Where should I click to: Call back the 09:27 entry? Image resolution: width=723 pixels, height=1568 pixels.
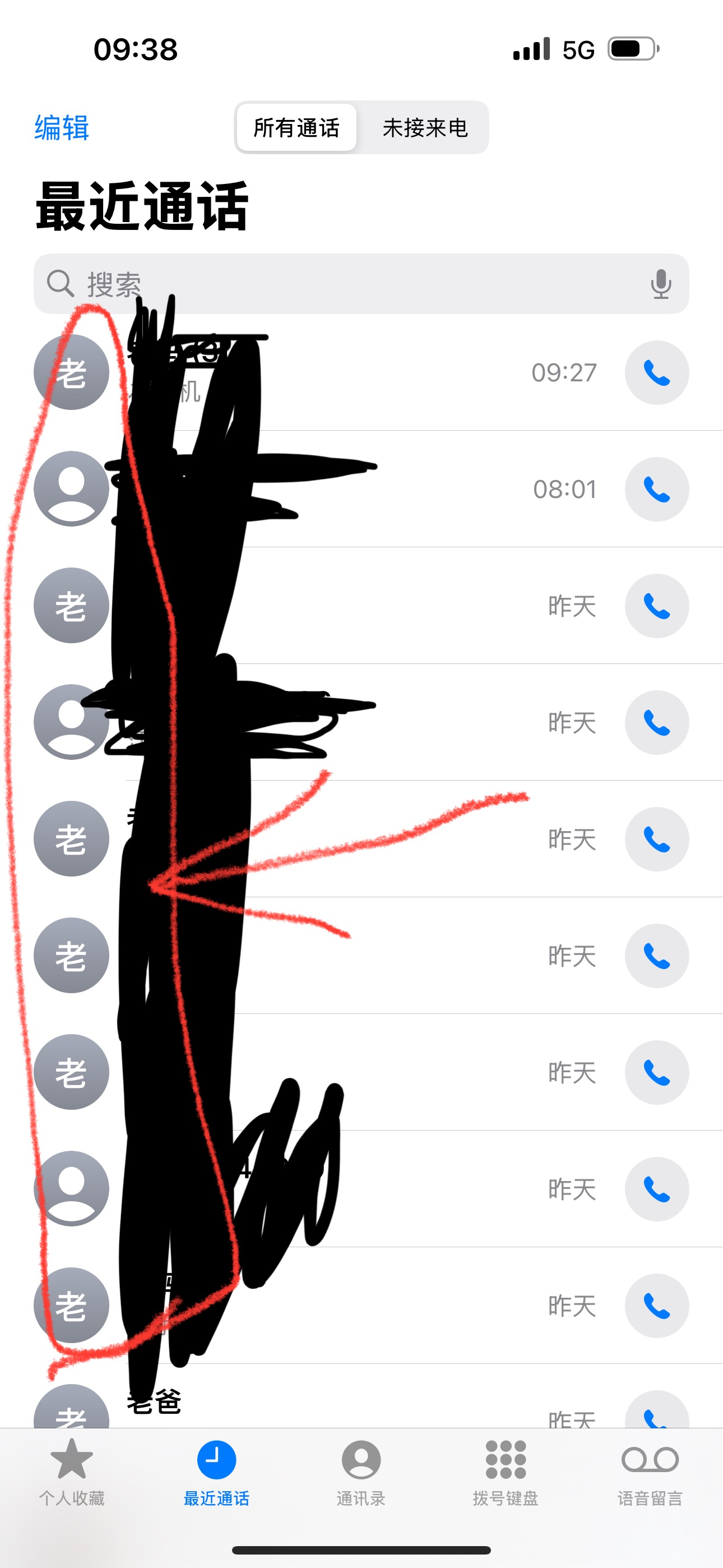click(656, 372)
